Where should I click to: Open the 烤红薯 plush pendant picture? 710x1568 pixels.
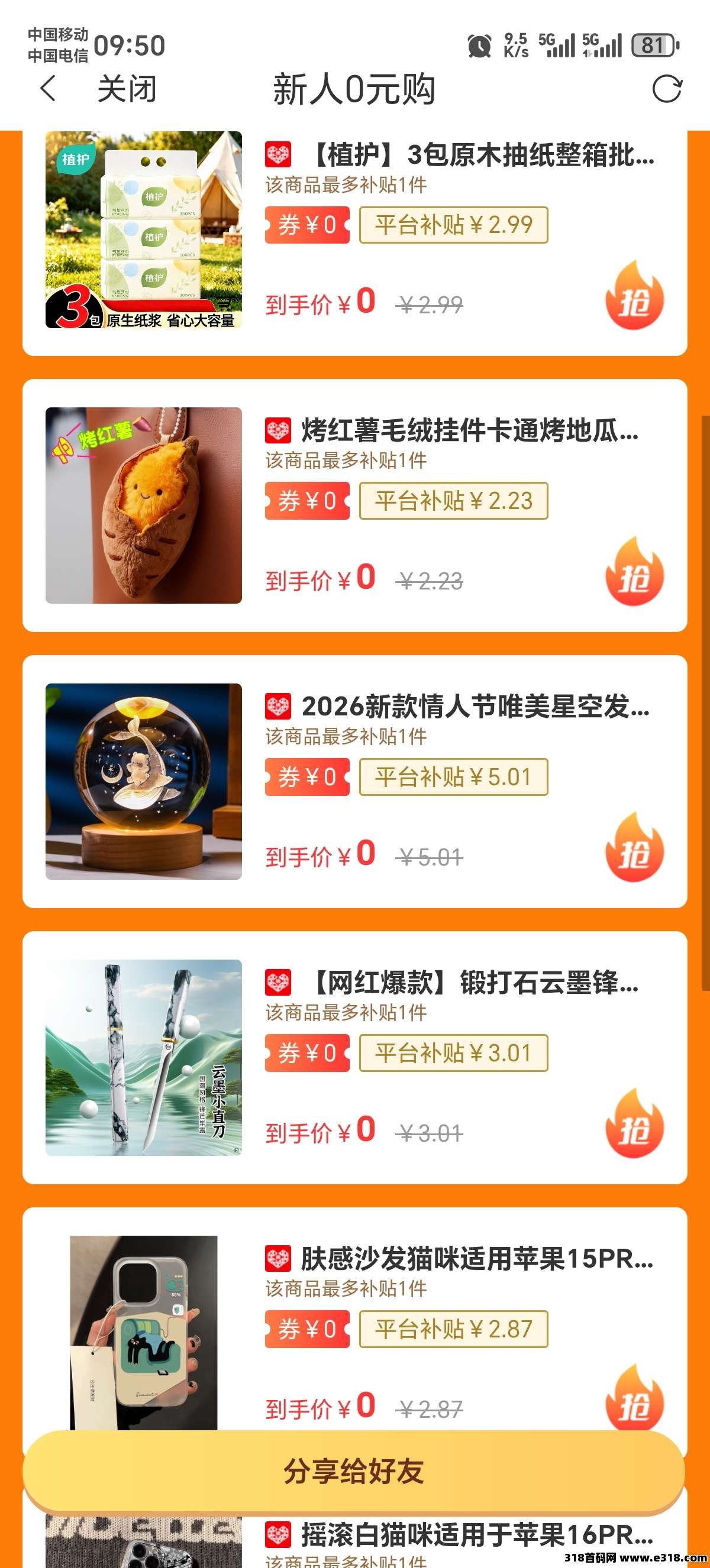point(144,505)
